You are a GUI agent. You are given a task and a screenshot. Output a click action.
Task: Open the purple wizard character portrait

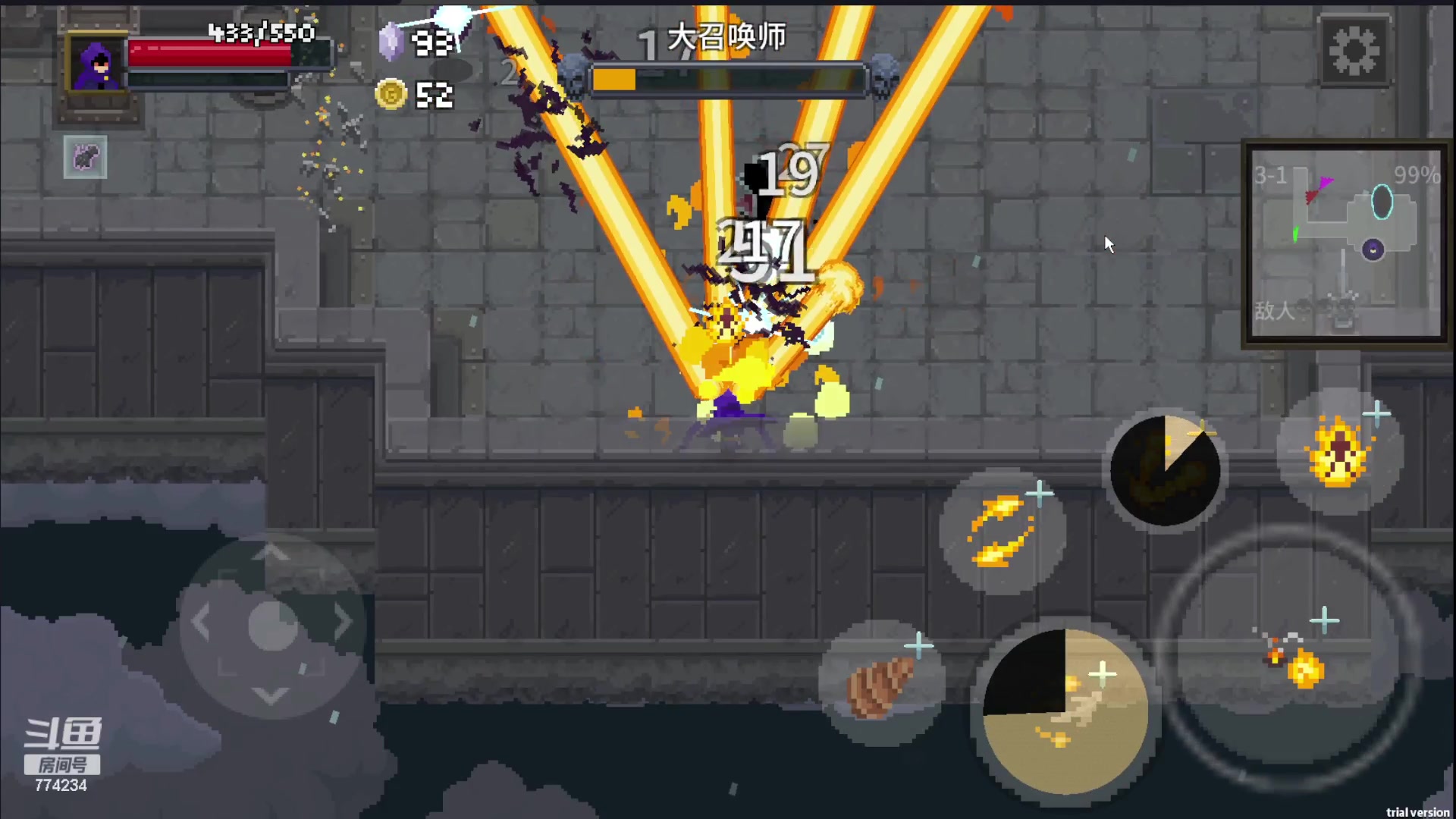(x=96, y=65)
